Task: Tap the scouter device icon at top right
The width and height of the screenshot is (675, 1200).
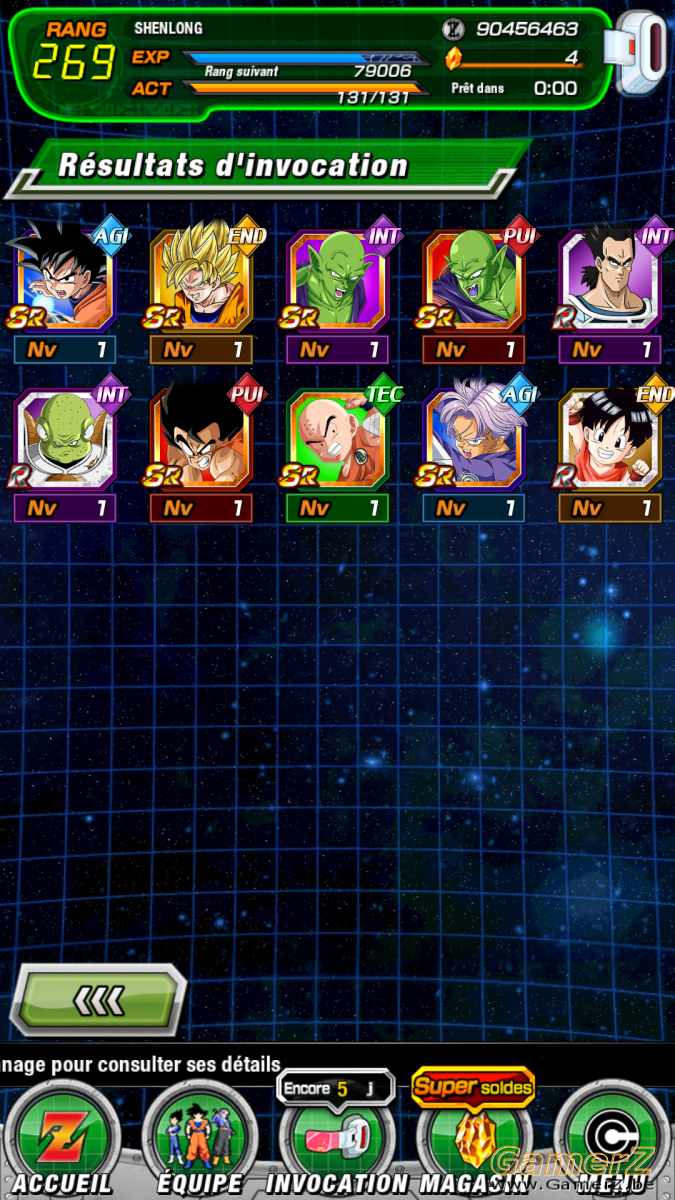Action: (x=641, y=53)
